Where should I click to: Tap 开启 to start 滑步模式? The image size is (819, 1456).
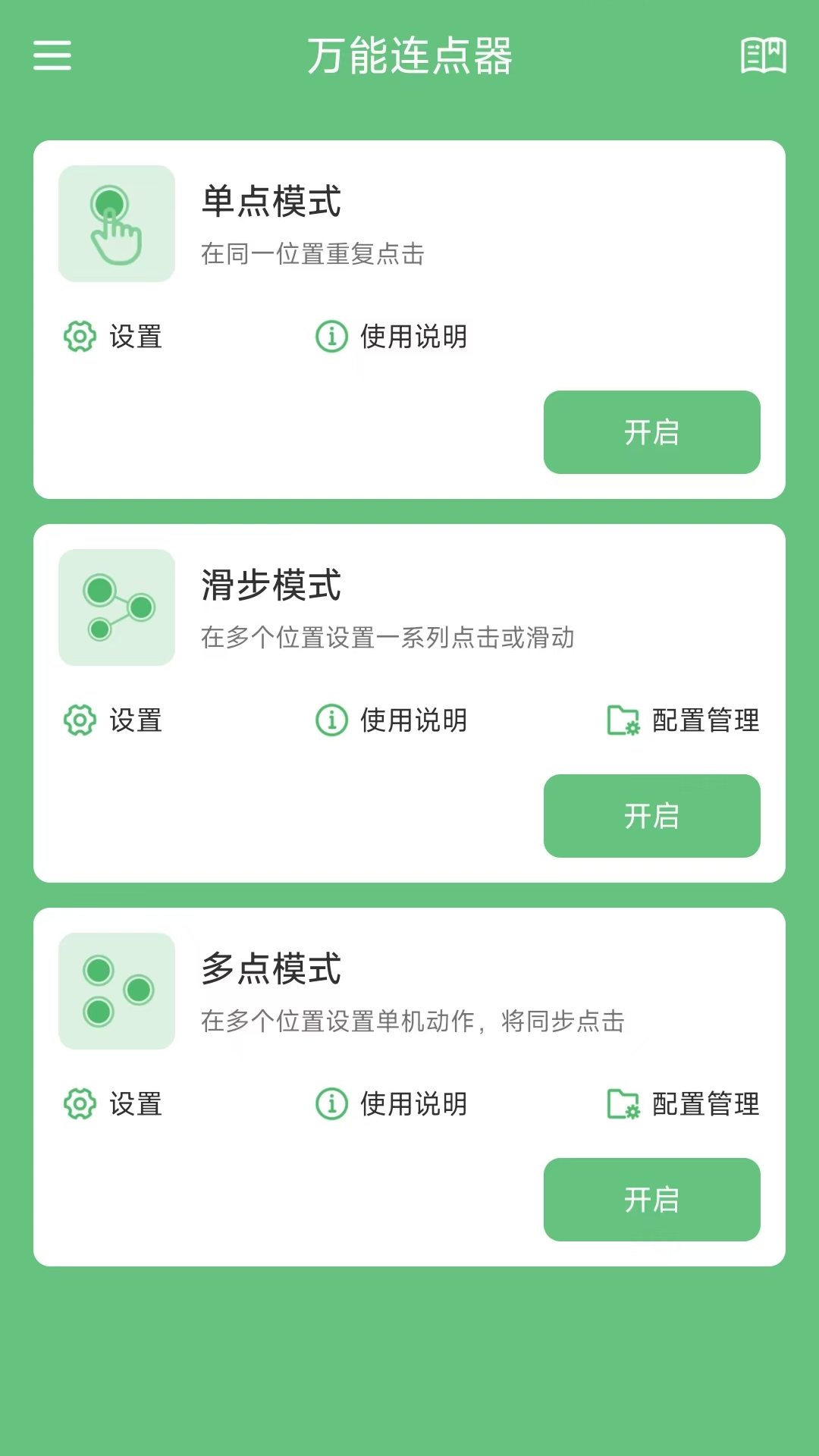click(651, 816)
